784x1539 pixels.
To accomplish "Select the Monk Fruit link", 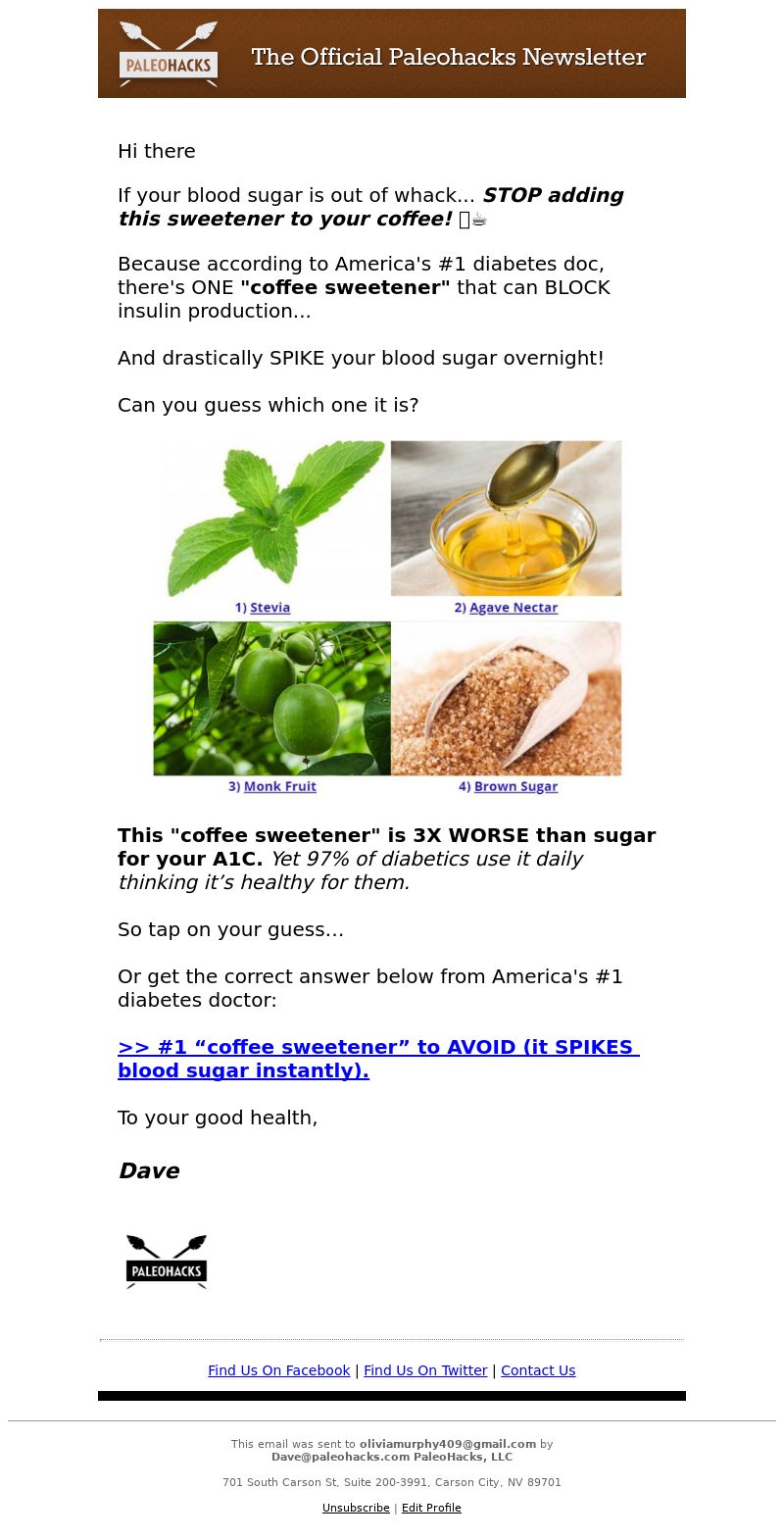I will (279, 786).
